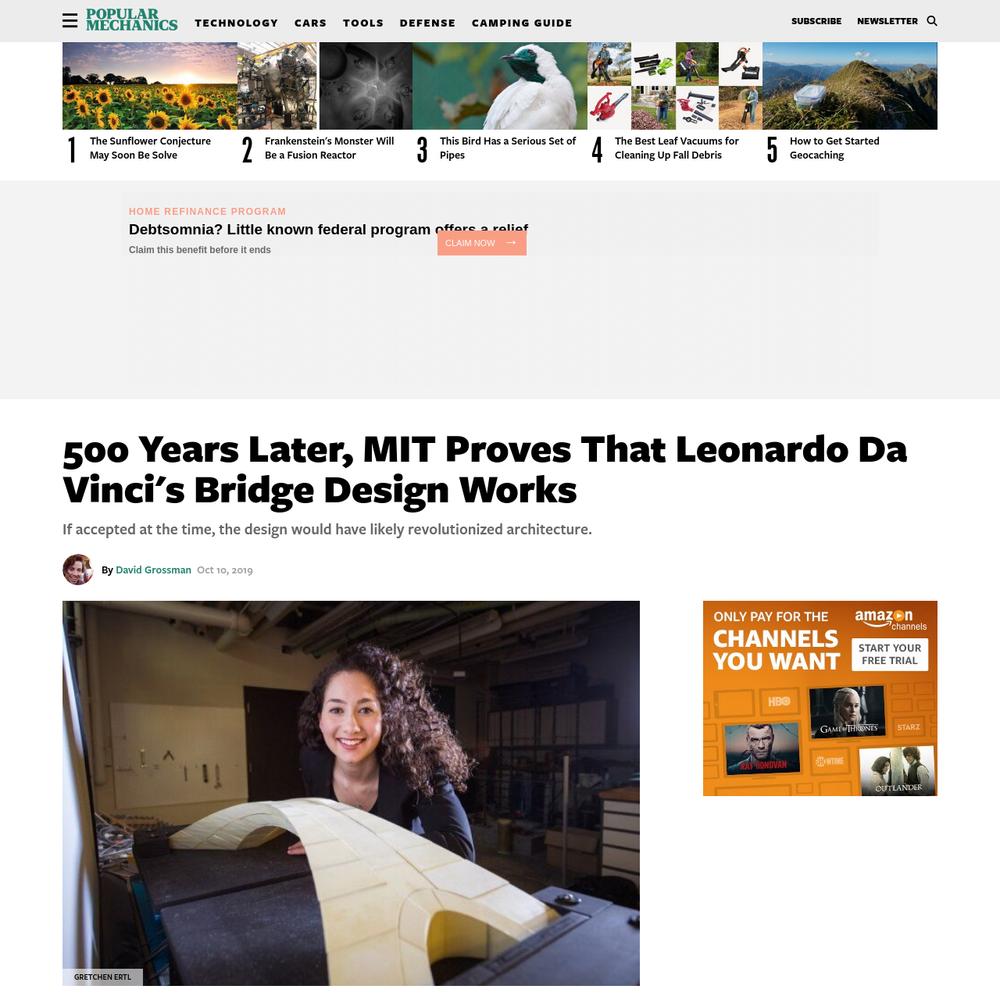
Task: Open the search icon
Action: [x=932, y=21]
